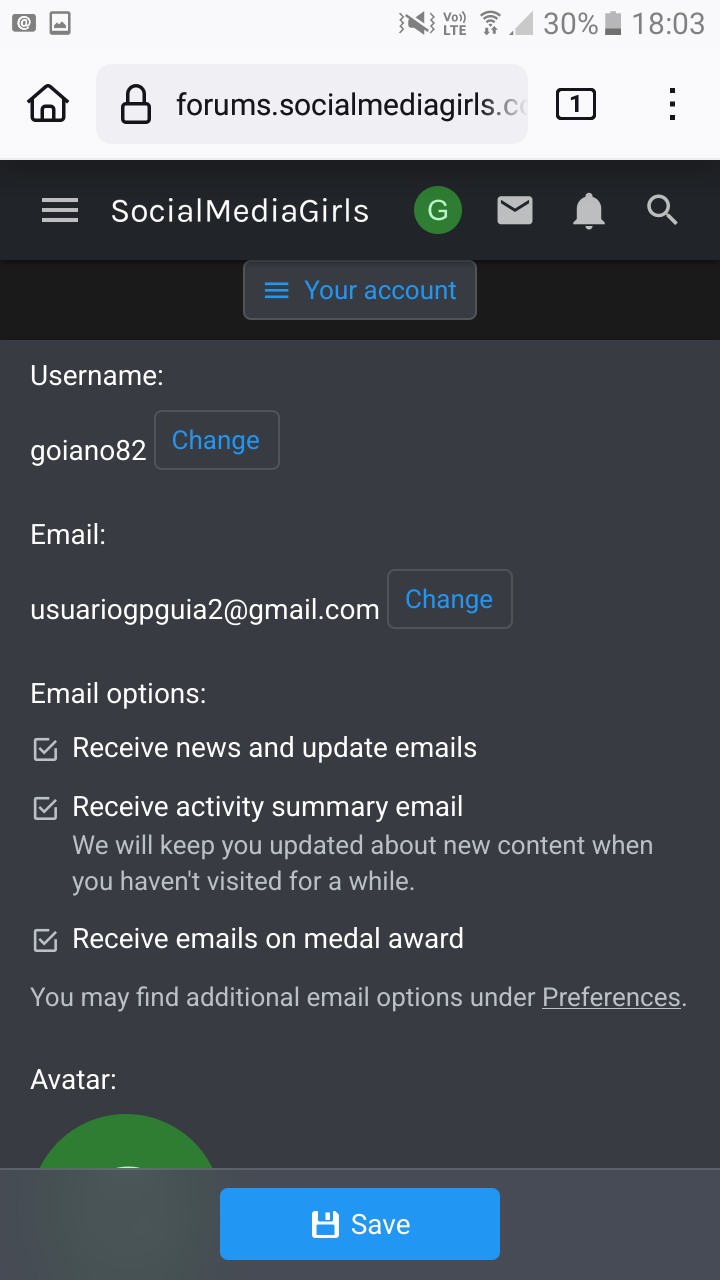The width and height of the screenshot is (720, 1280).
Task: Open the Preferences link
Action: click(611, 997)
